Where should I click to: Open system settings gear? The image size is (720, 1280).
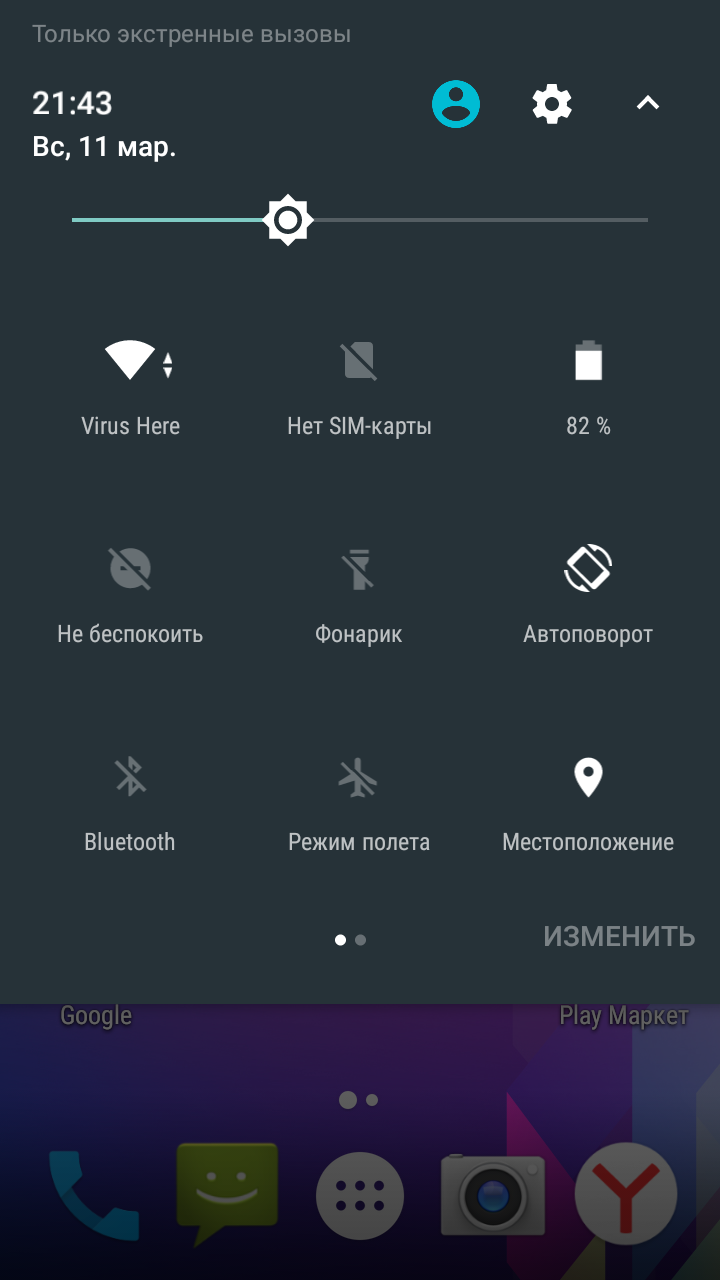(552, 103)
